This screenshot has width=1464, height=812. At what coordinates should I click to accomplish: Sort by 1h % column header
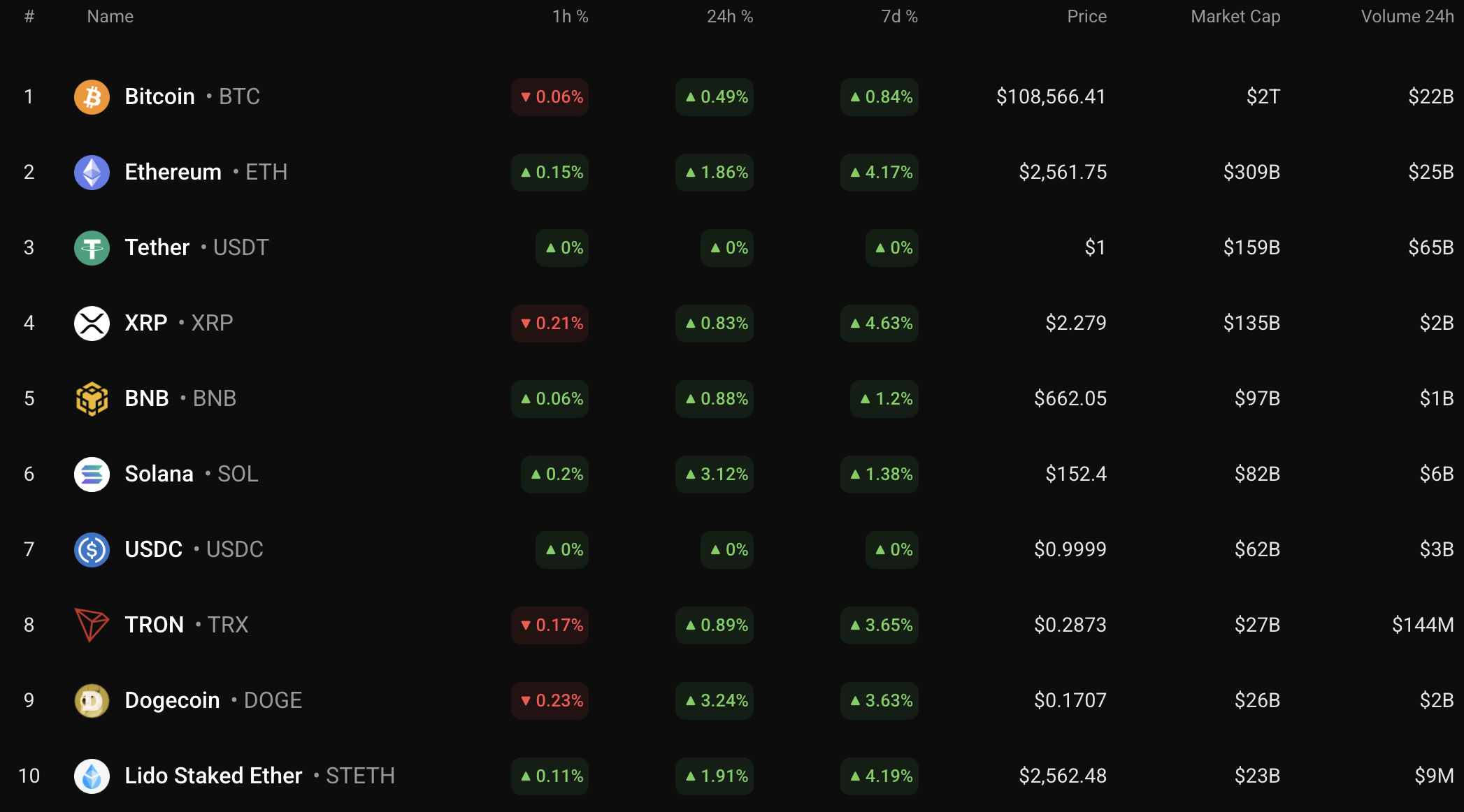click(x=570, y=17)
